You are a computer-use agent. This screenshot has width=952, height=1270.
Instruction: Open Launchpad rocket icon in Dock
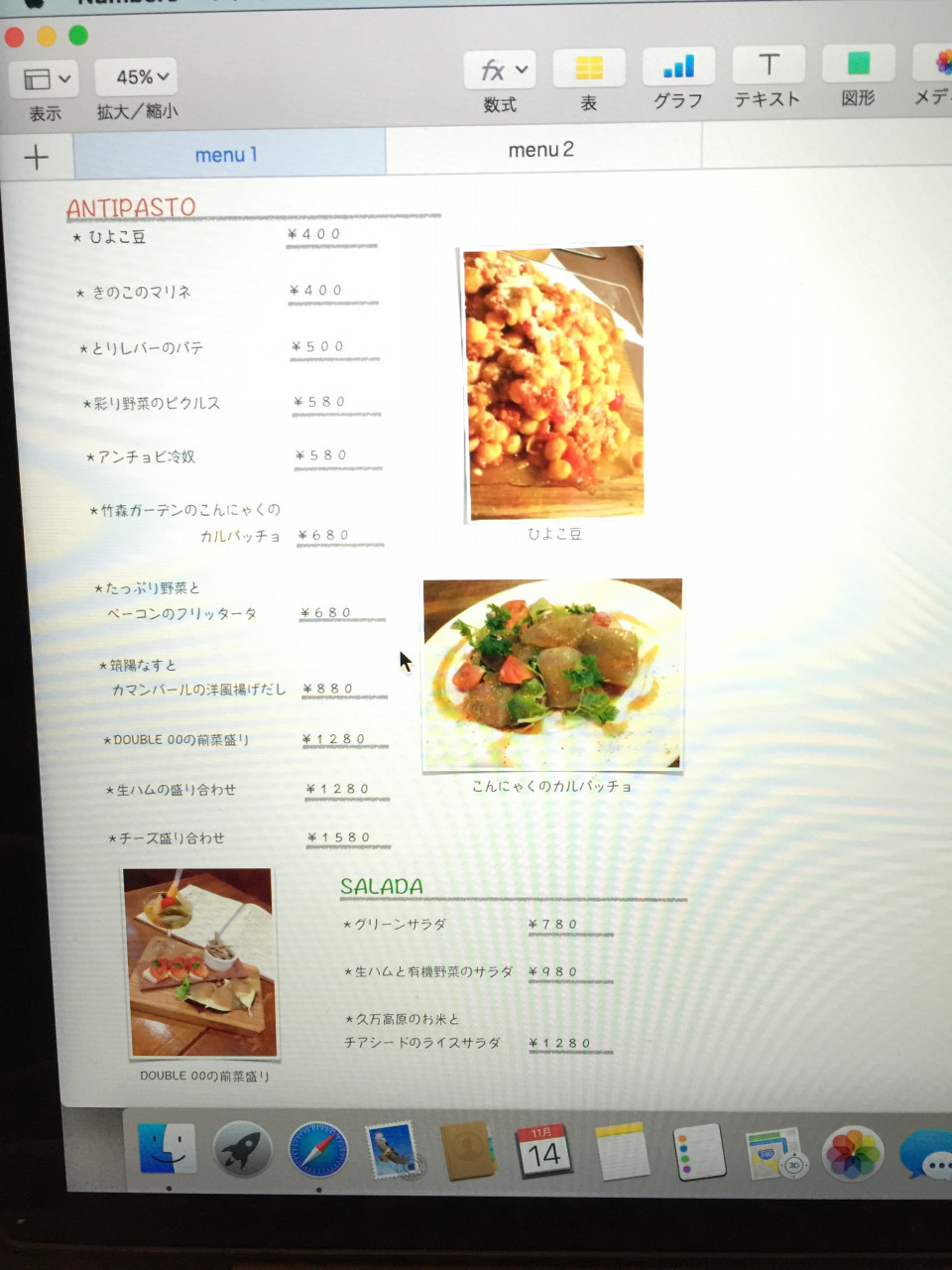pos(242,1150)
